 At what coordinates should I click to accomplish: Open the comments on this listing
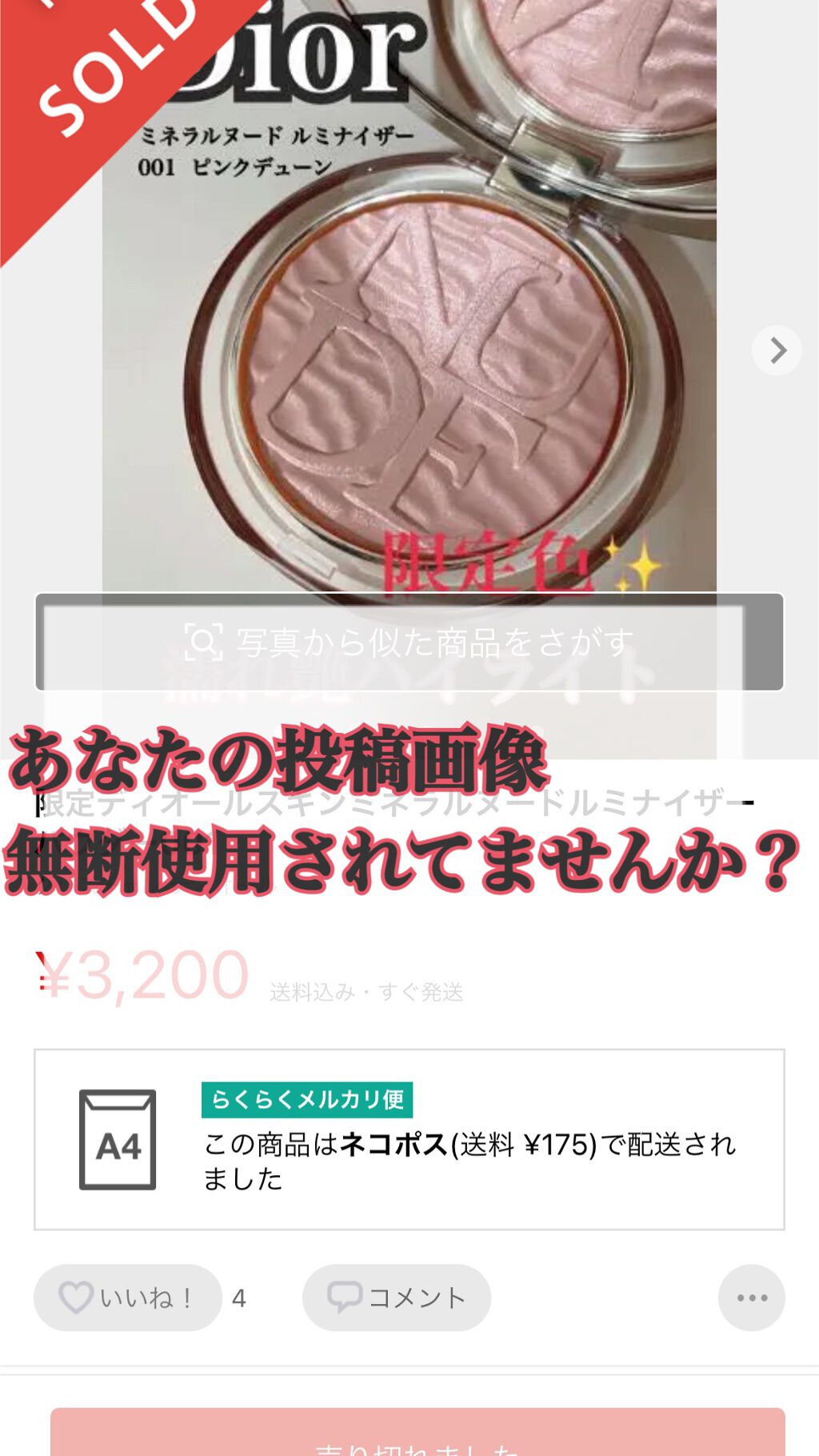coord(397,1298)
